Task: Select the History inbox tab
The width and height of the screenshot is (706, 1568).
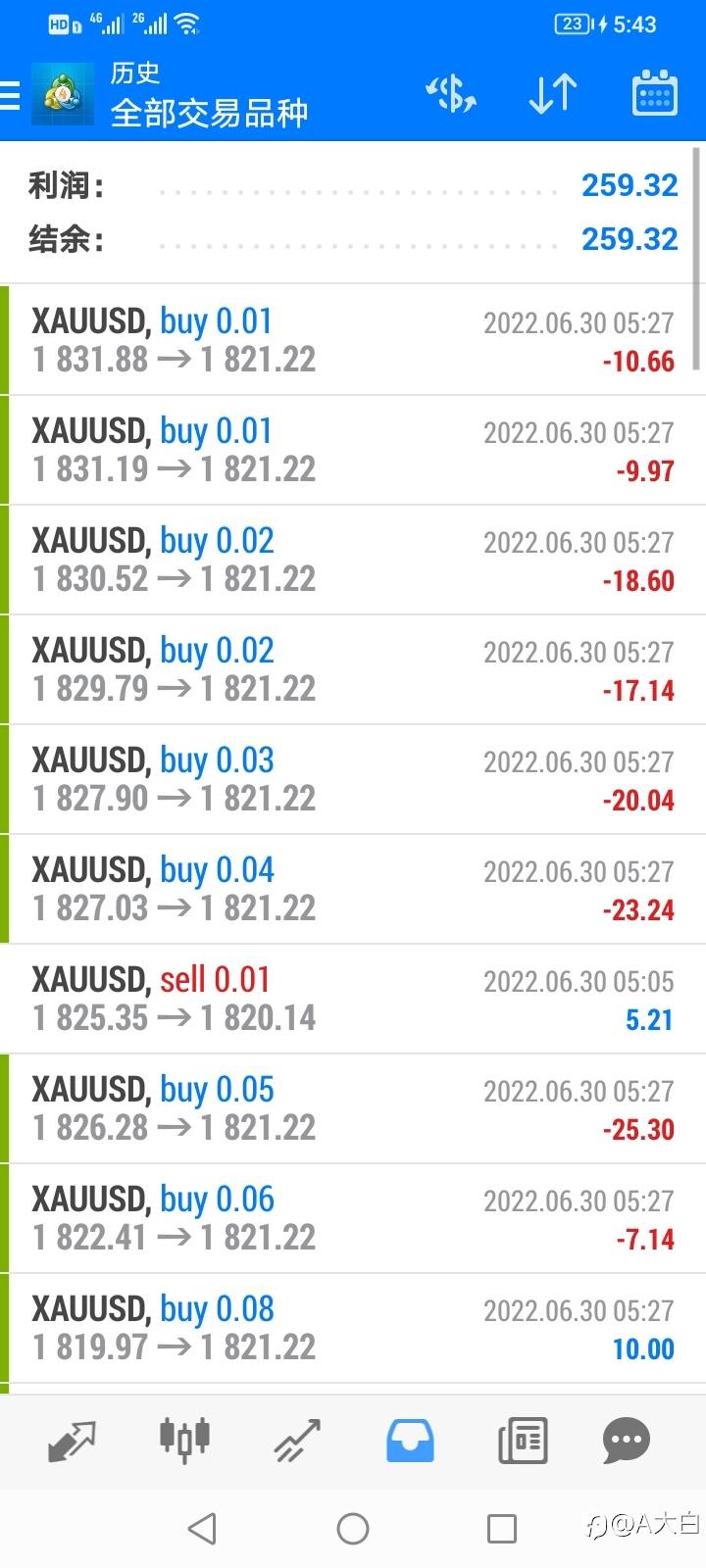Action: 410,1441
